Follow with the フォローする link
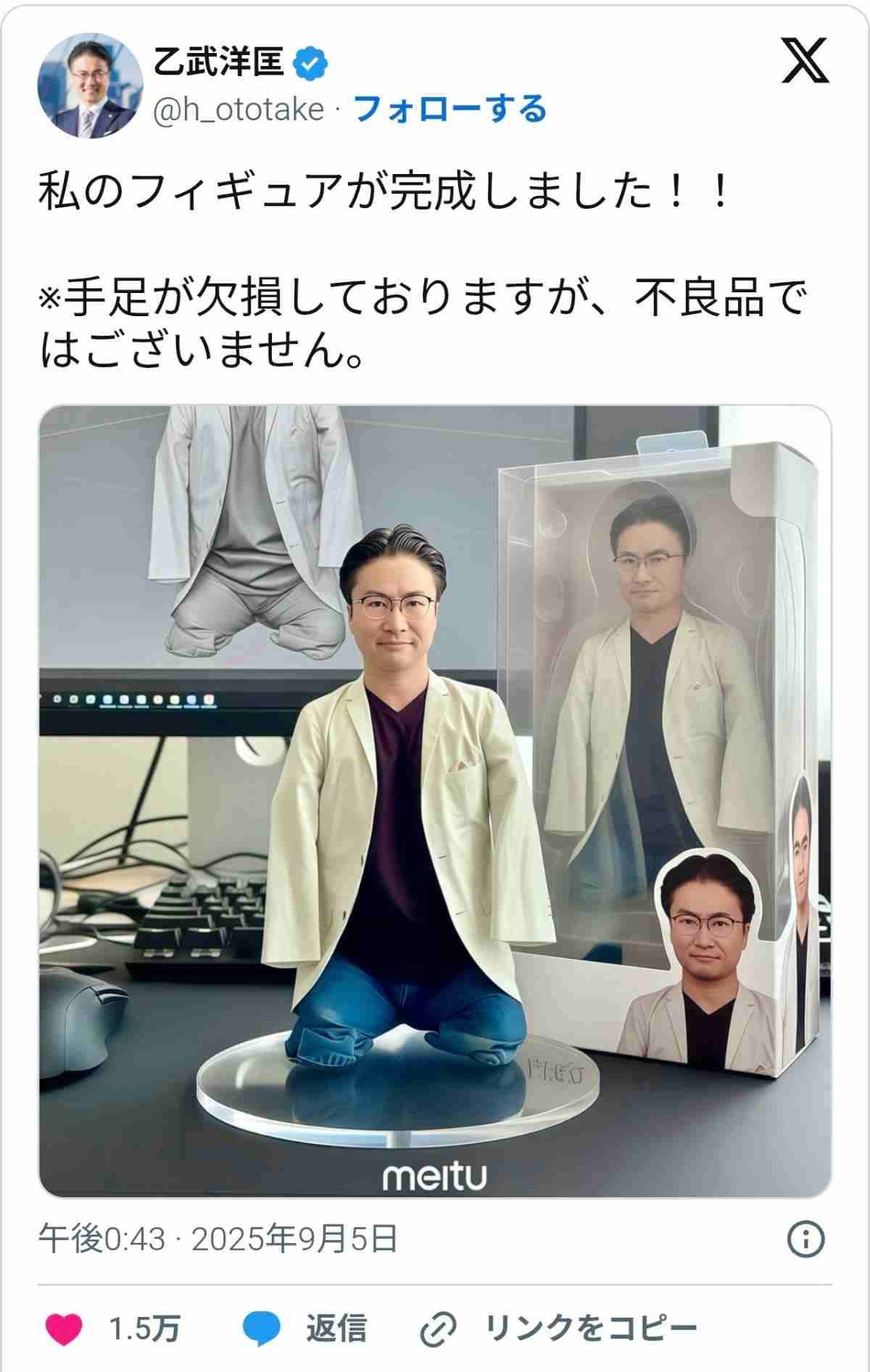870x1372 pixels. pyautogui.click(x=449, y=109)
